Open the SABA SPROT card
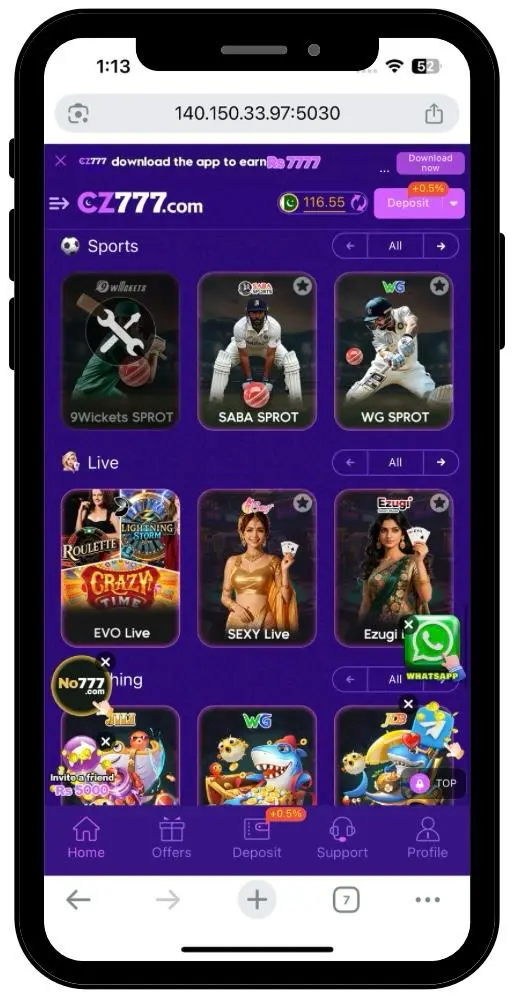Screen dimensions: 512x1008 tap(257, 351)
